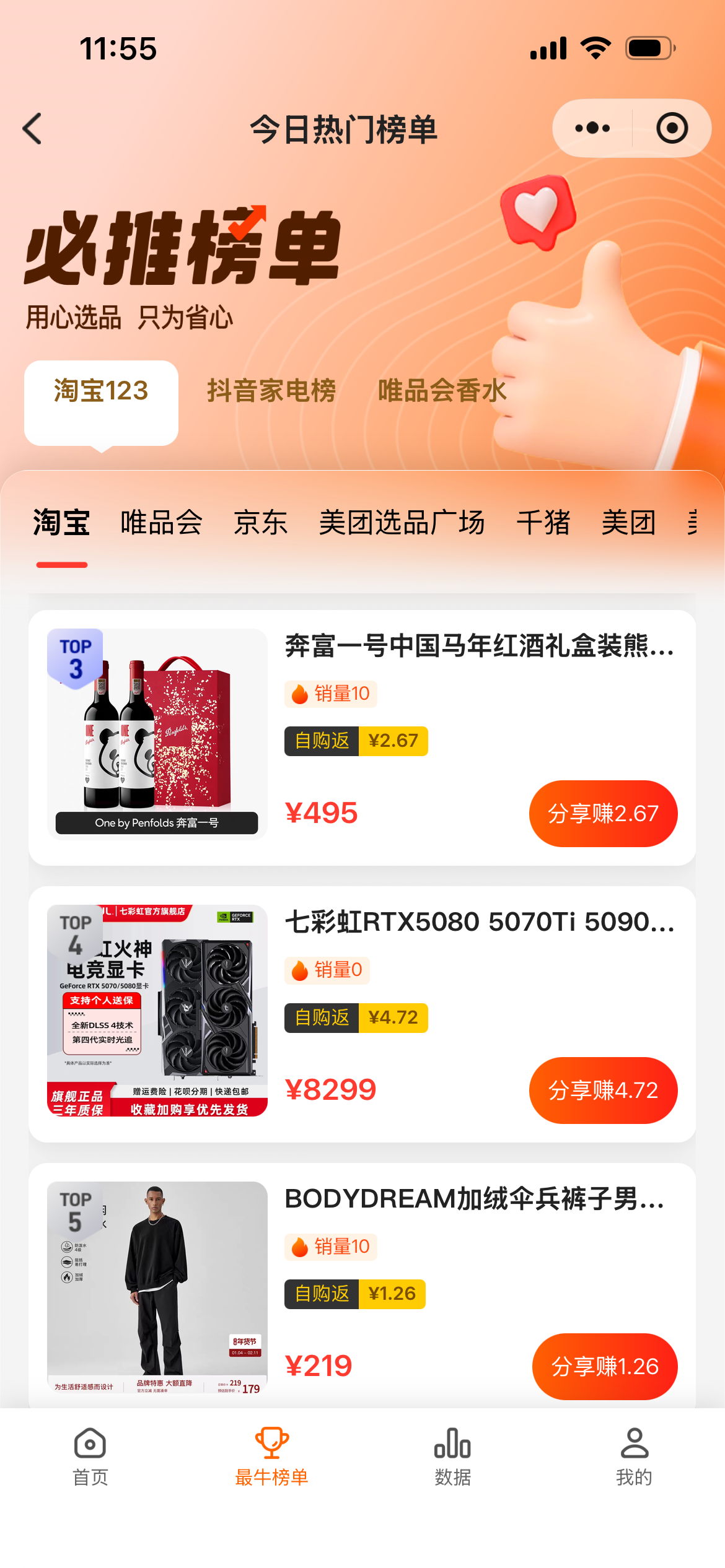
Task: Switch to the 千猪 platform tab
Action: (543, 523)
